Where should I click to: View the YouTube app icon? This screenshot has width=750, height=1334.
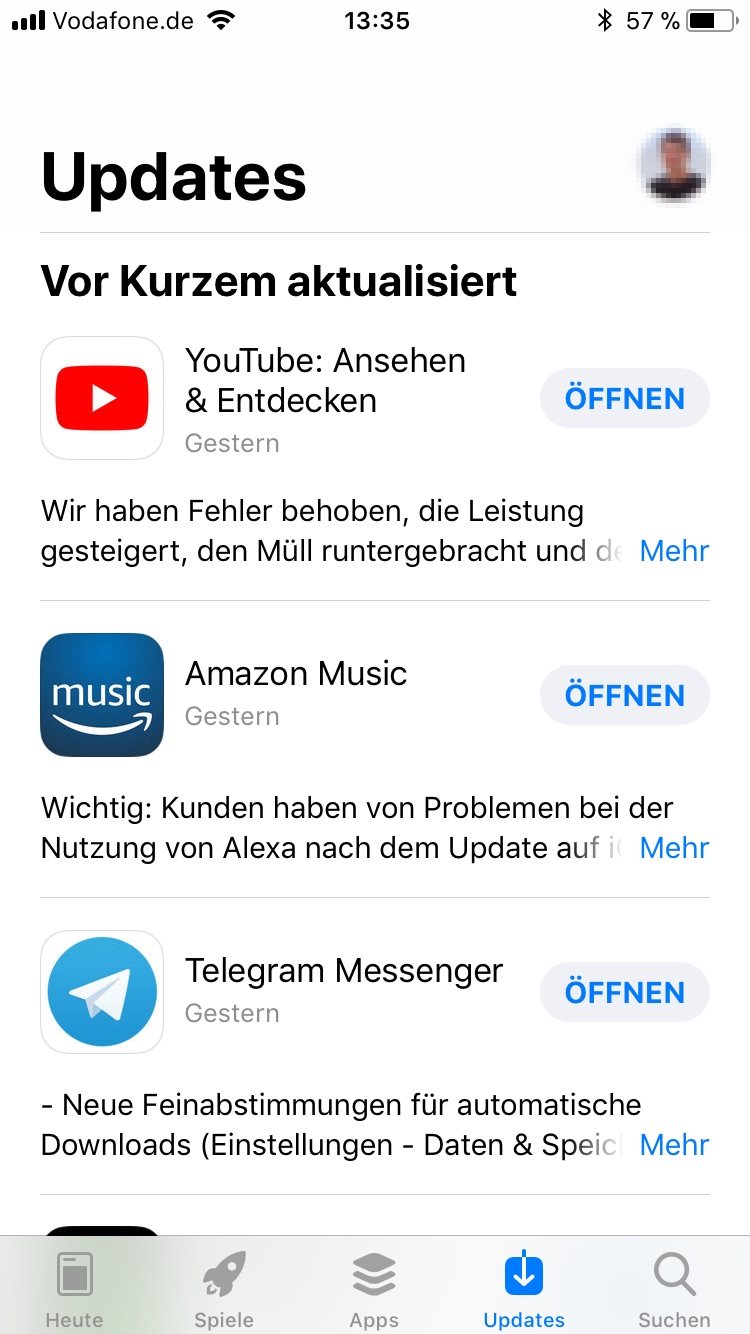click(102, 398)
